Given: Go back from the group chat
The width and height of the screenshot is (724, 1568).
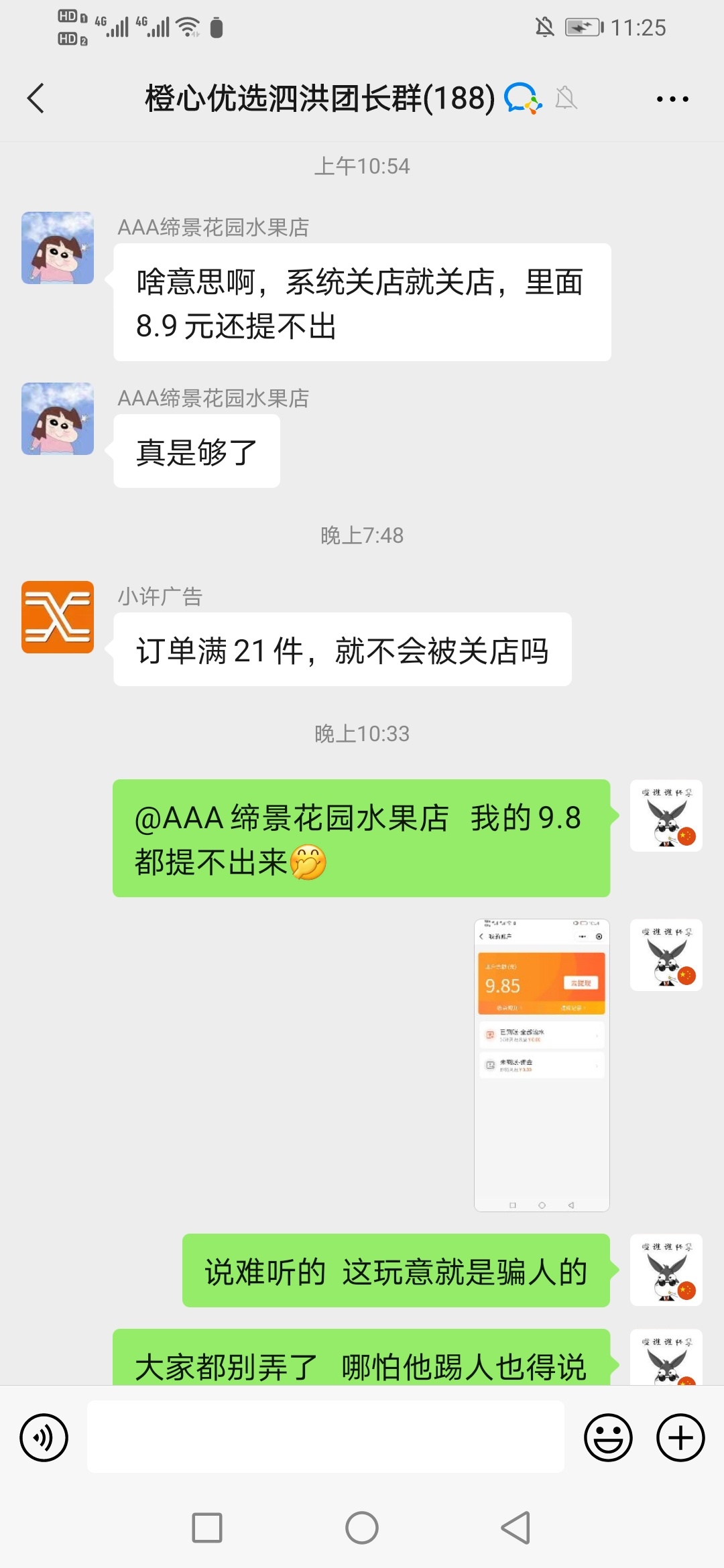Looking at the screenshot, I should pyautogui.click(x=36, y=99).
